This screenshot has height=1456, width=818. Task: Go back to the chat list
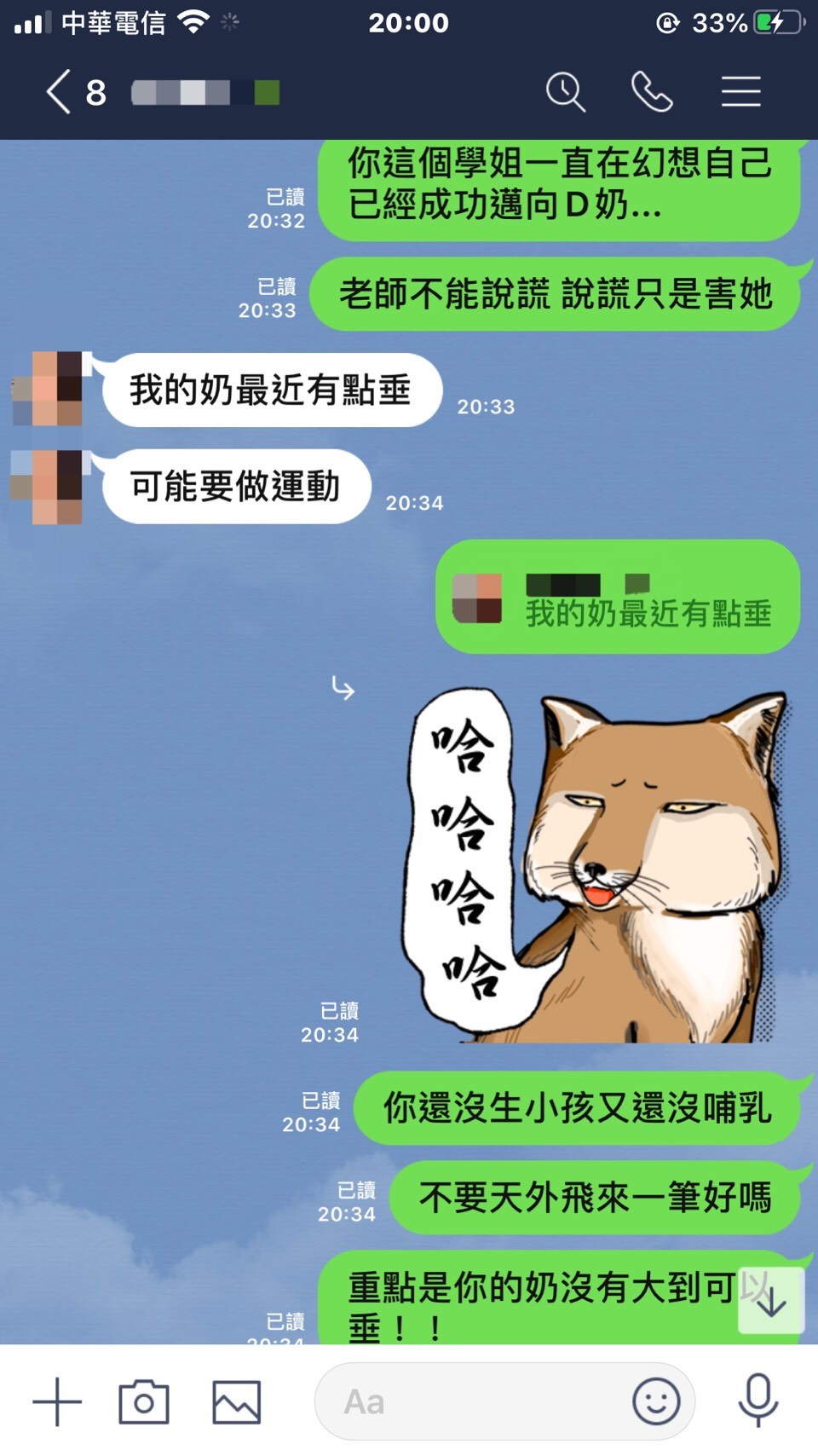(x=60, y=92)
